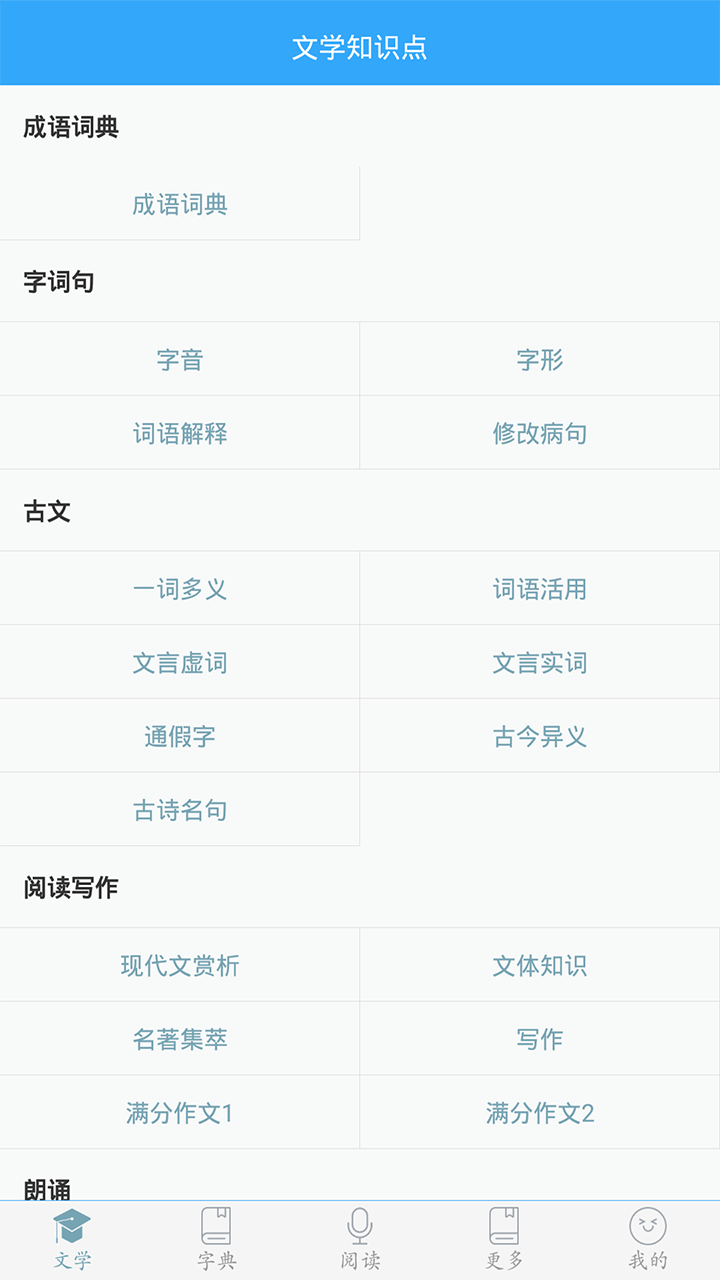Select 通假字
This screenshot has width=720, height=1280.
(180, 735)
